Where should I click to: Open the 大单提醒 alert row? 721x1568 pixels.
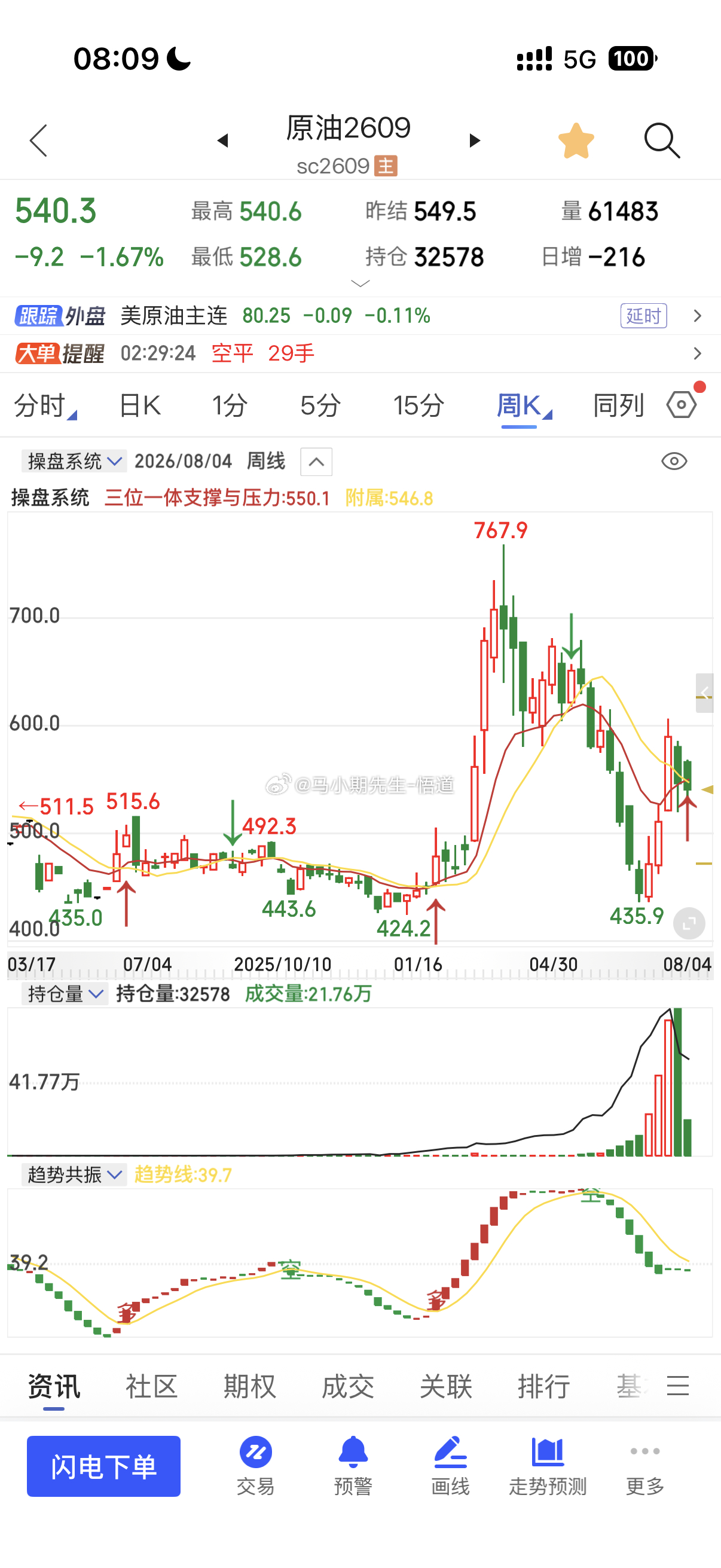(x=360, y=353)
